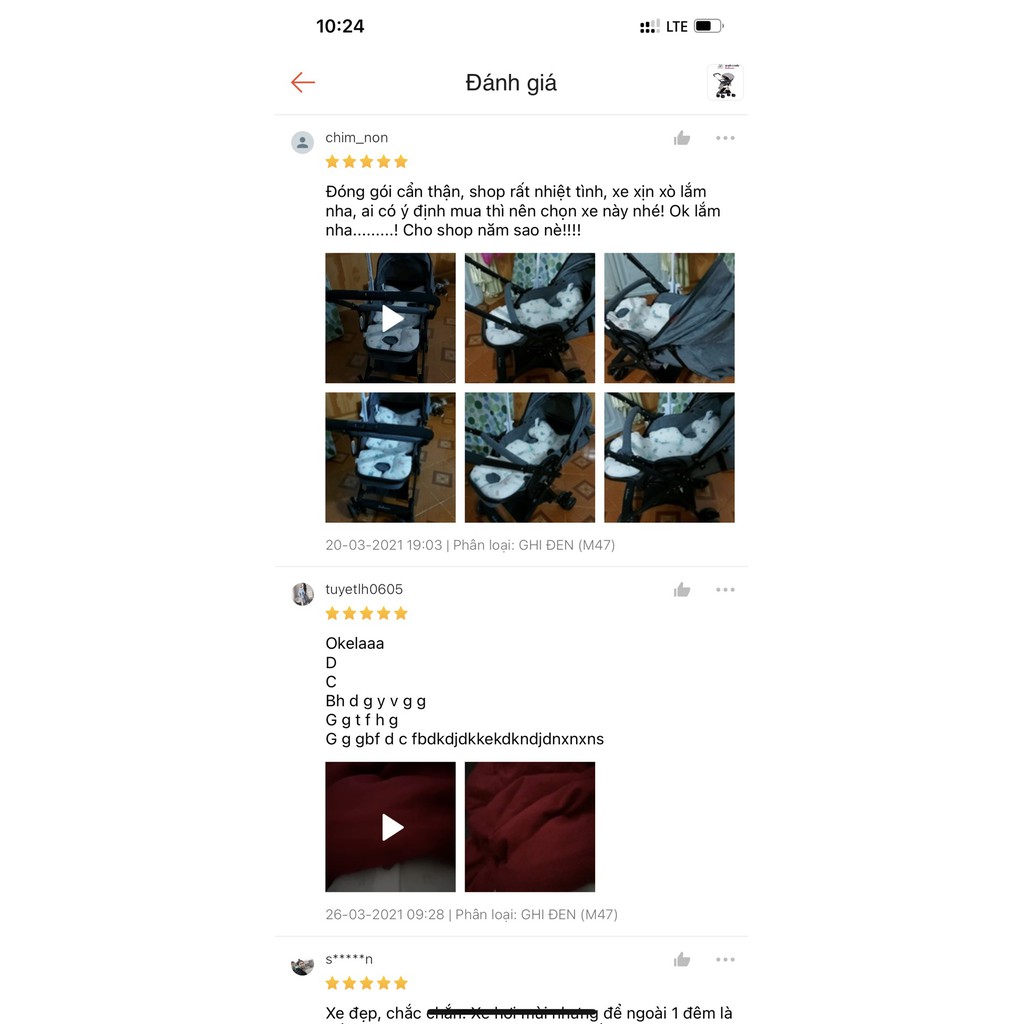Viewport: 1024px width, 1024px height.
Task: Open the product thumbnail in the header
Action: pyautogui.click(x=725, y=83)
